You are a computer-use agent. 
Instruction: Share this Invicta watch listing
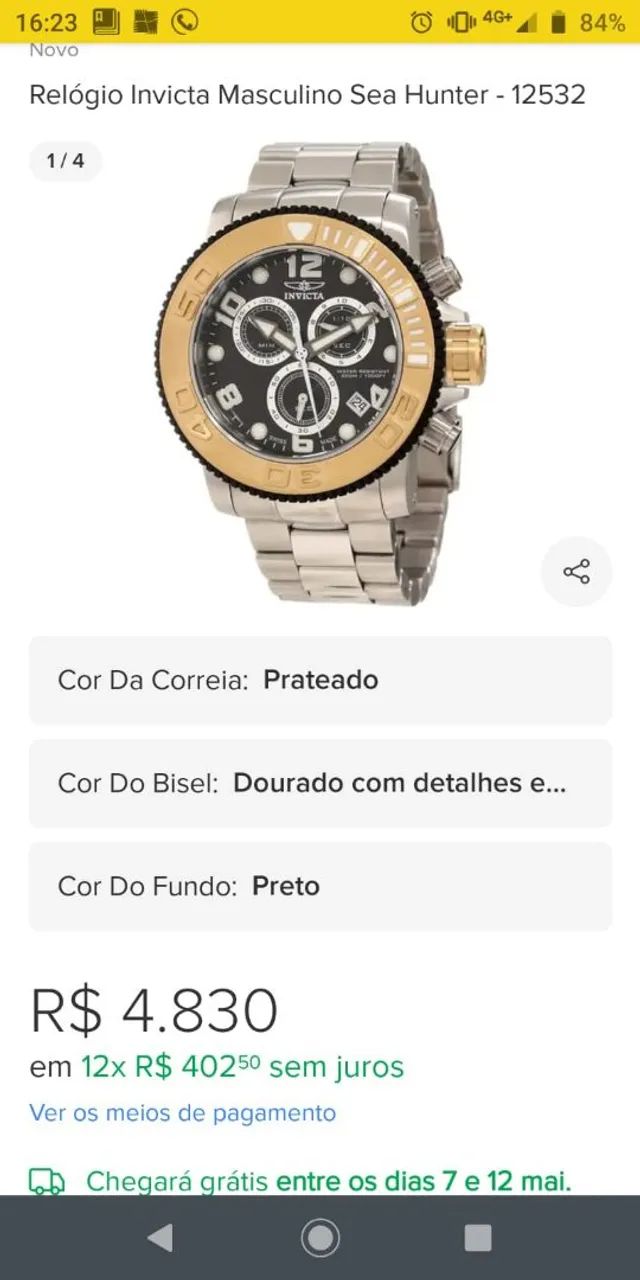pyautogui.click(x=576, y=572)
